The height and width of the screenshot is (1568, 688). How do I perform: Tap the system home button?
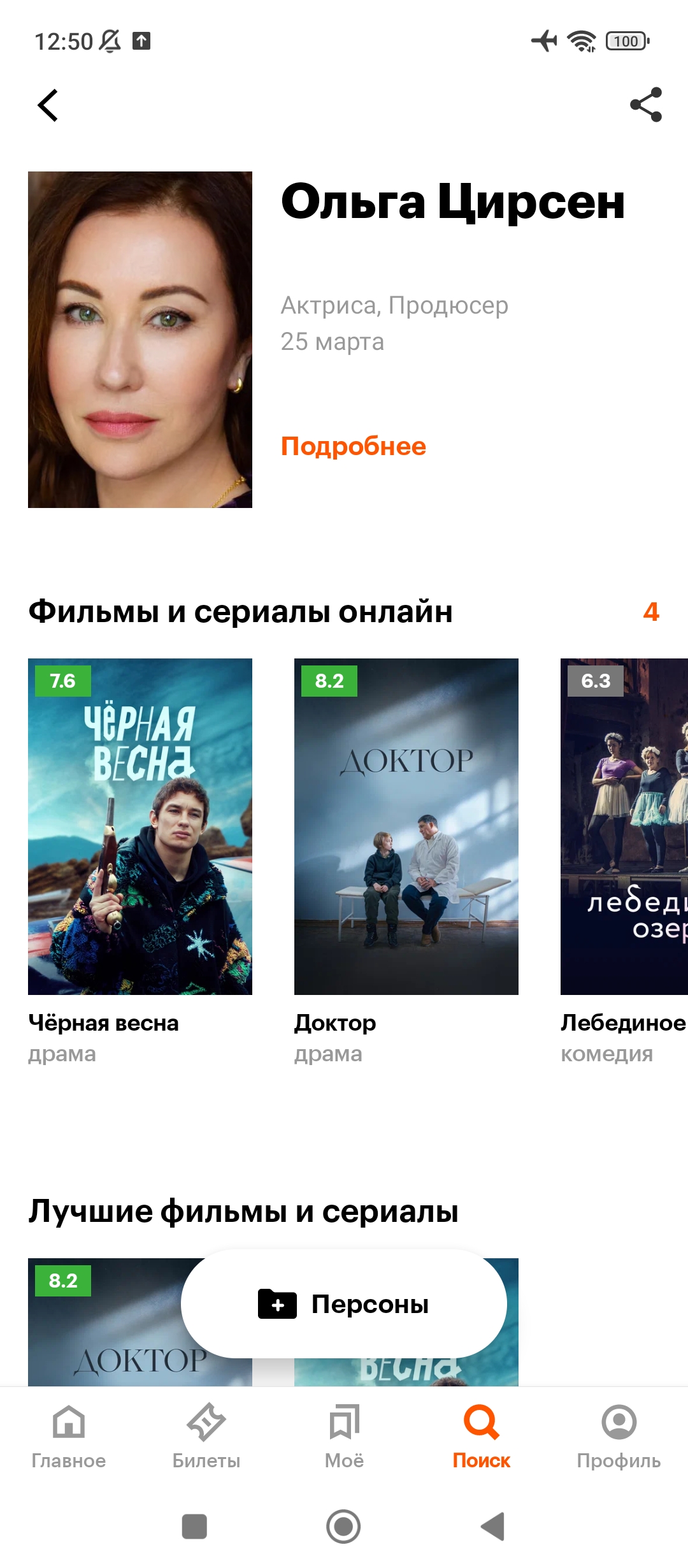[343, 1527]
